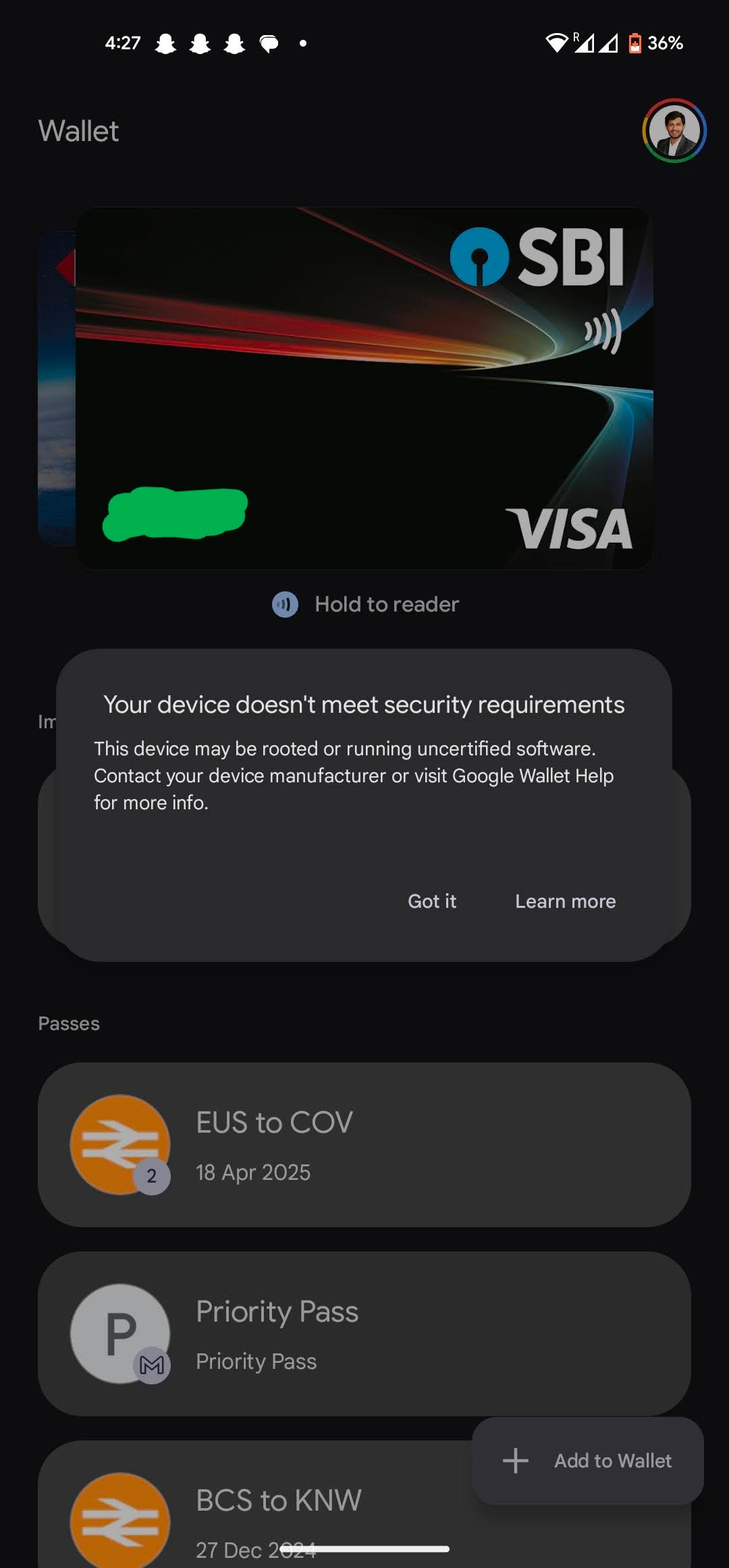The width and height of the screenshot is (729, 1568).
Task: Open the Priority Pass card
Action: pos(364,1333)
